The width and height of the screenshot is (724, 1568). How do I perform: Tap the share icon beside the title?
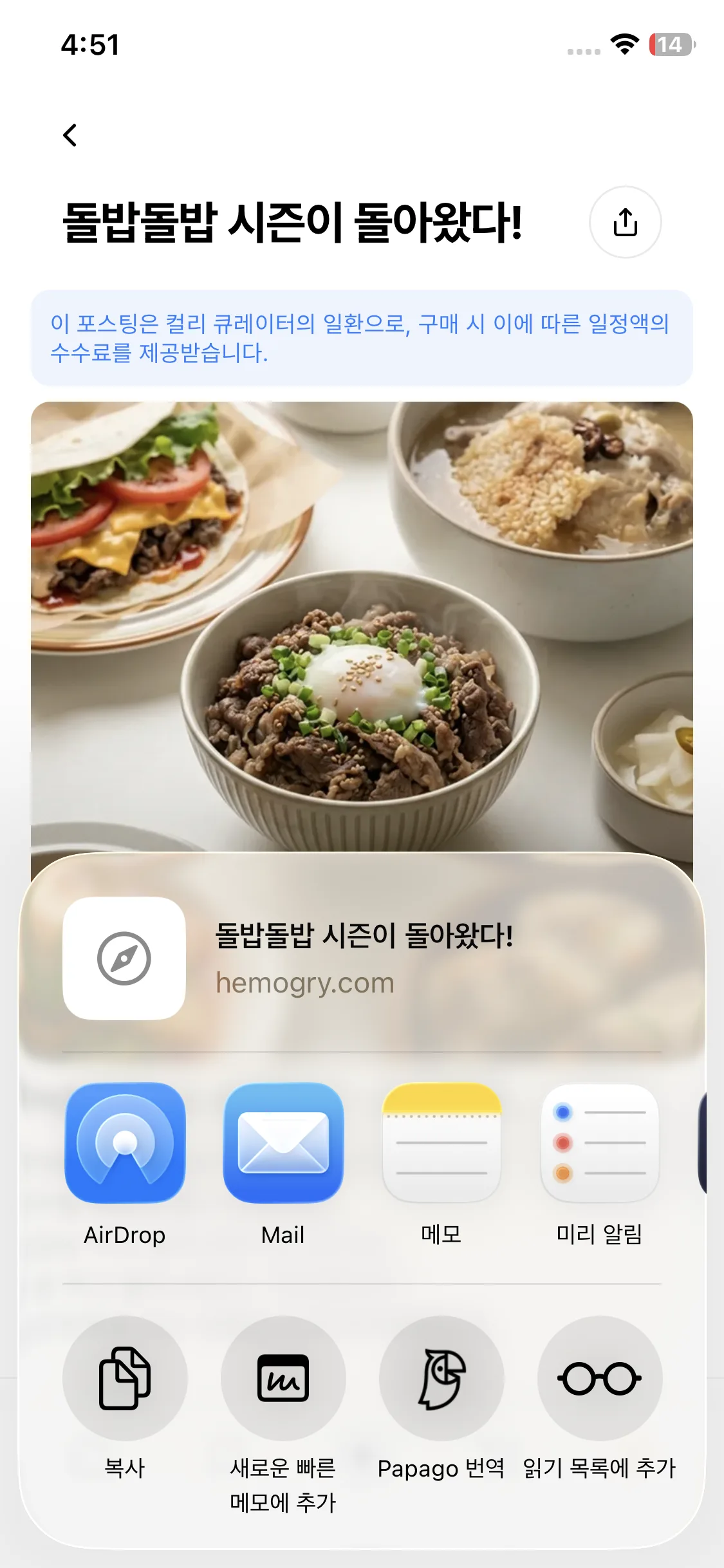point(625,222)
